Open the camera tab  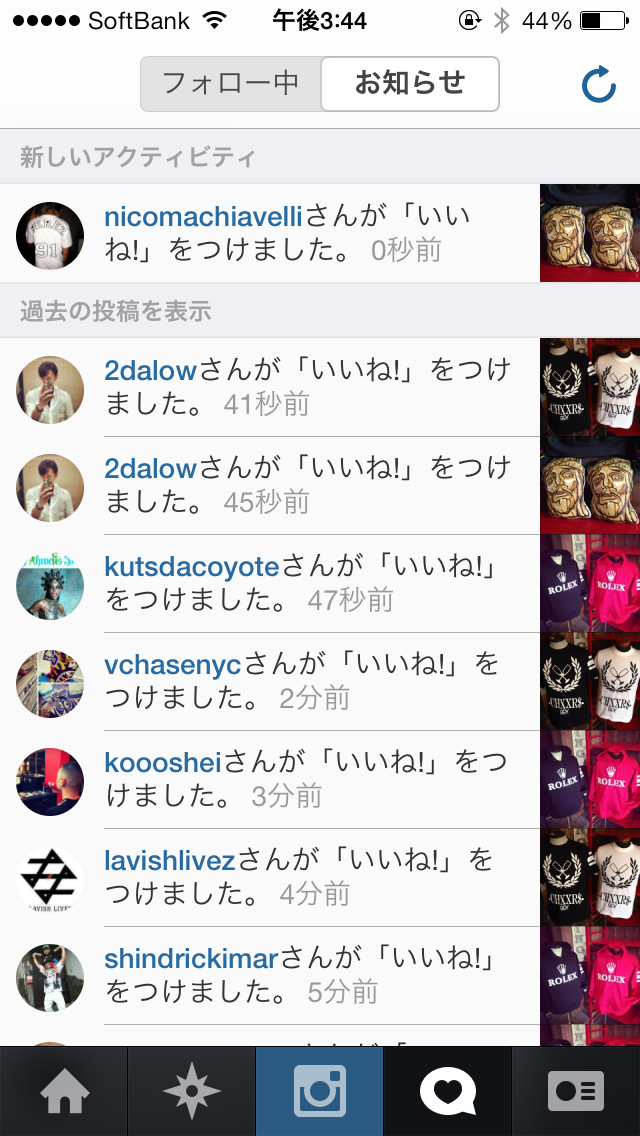320,1091
